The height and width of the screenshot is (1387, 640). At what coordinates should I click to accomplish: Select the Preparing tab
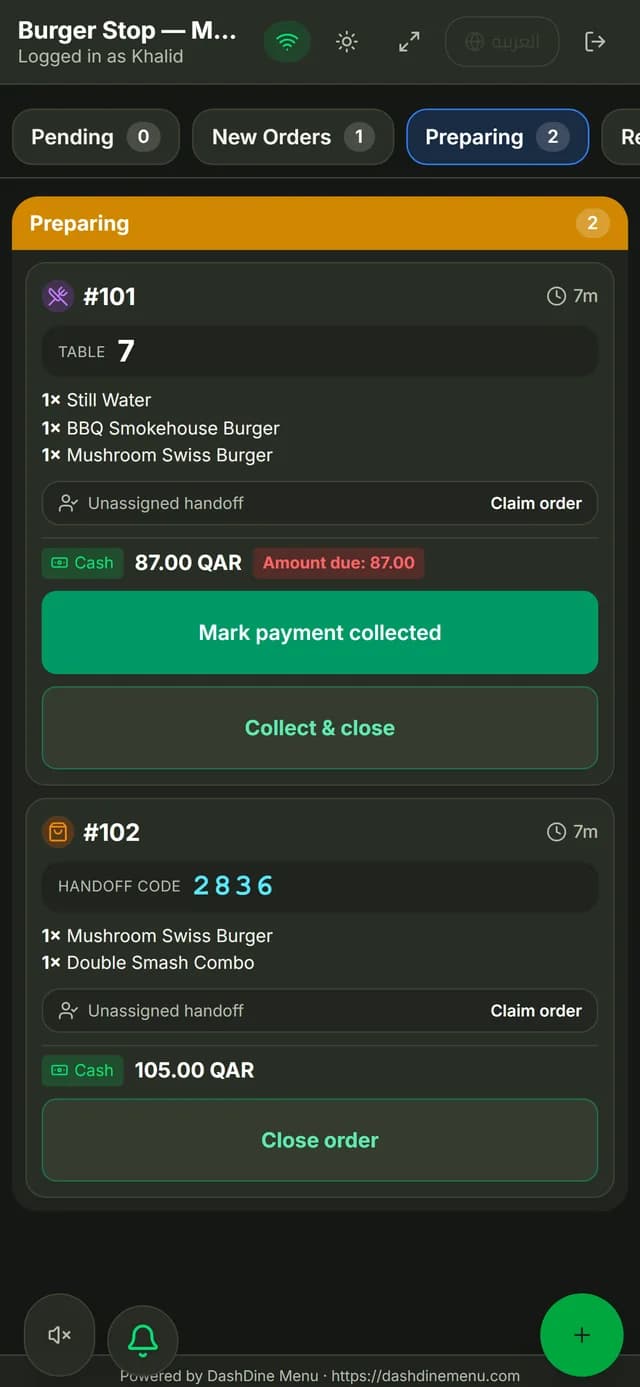[498, 137]
